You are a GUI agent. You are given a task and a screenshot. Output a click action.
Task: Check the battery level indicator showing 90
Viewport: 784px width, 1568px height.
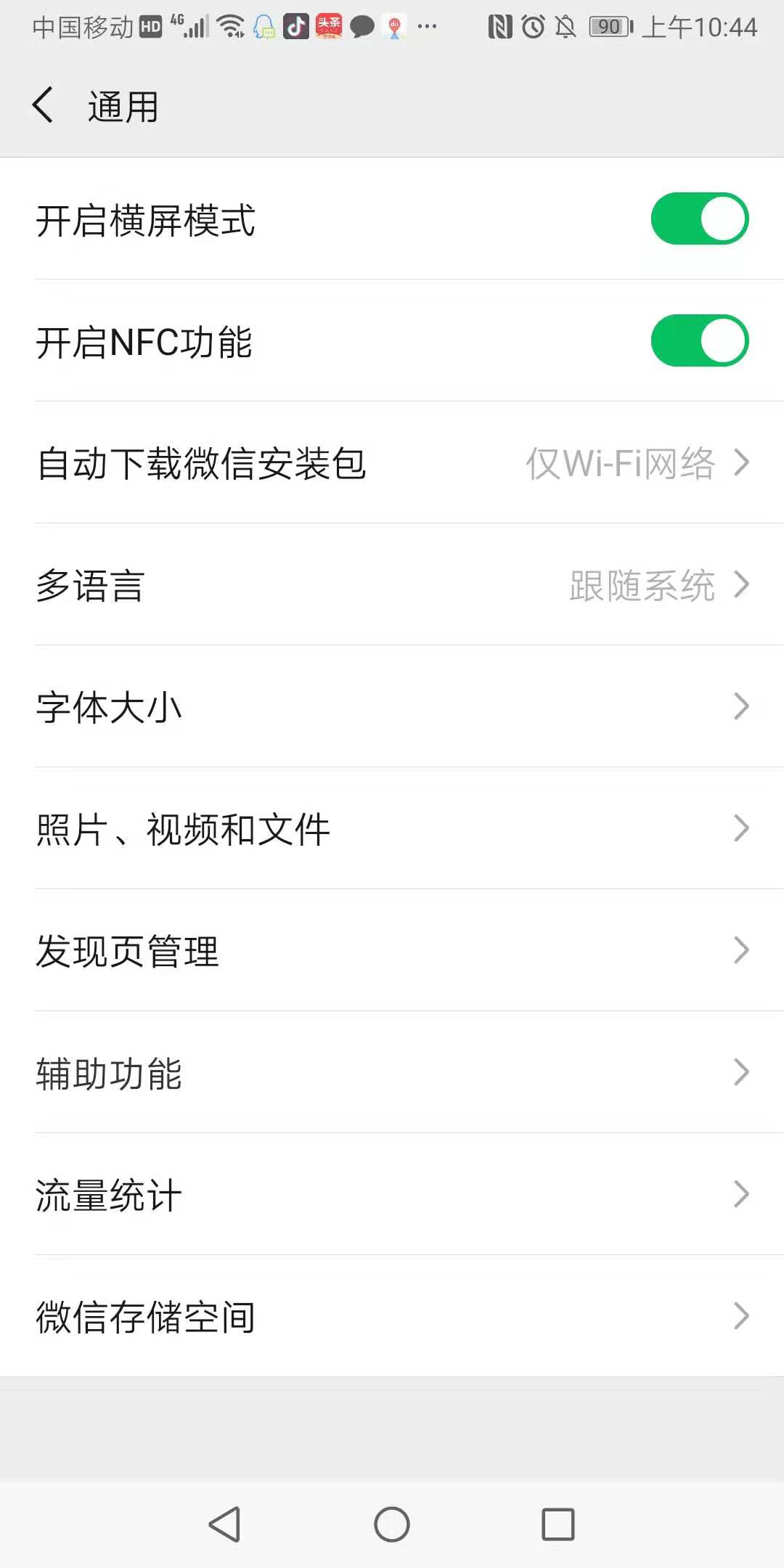pos(610,26)
